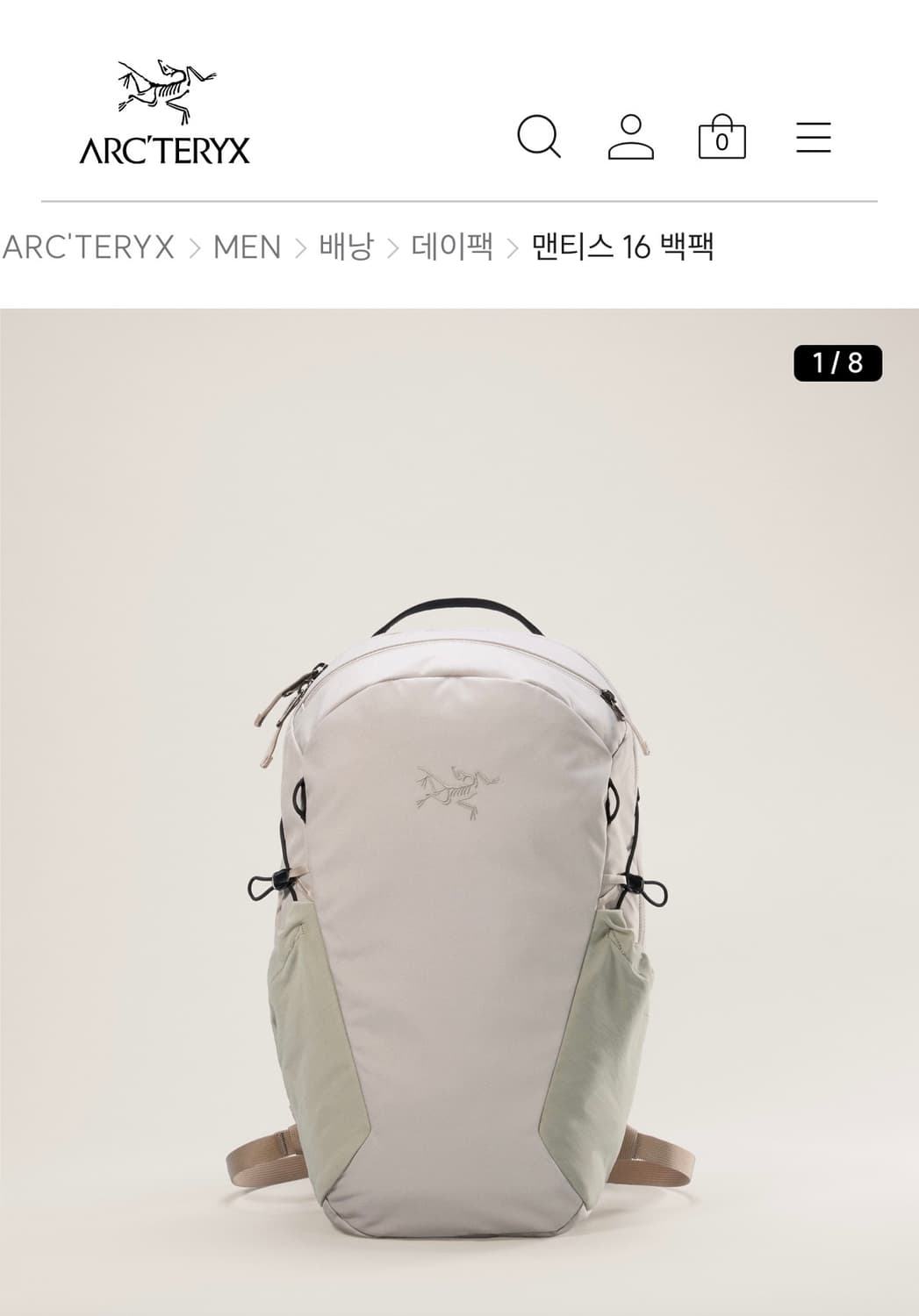This screenshot has width=919, height=1316.
Task: Click the 맨티스 16 백팩 breadcrumb label
Action: point(623,248)
